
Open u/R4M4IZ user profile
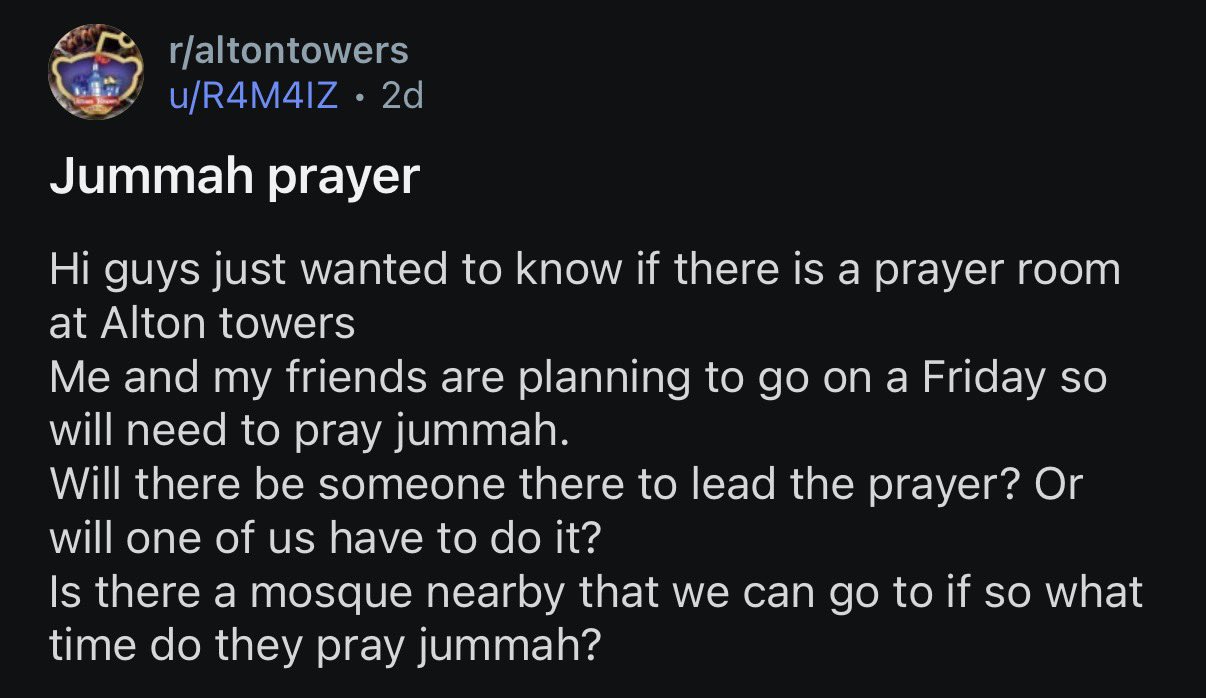[x=255, y=96]
